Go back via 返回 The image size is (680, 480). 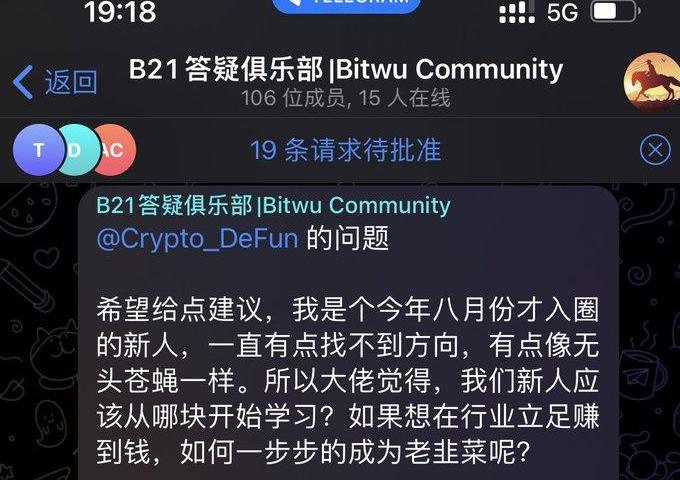55,82
